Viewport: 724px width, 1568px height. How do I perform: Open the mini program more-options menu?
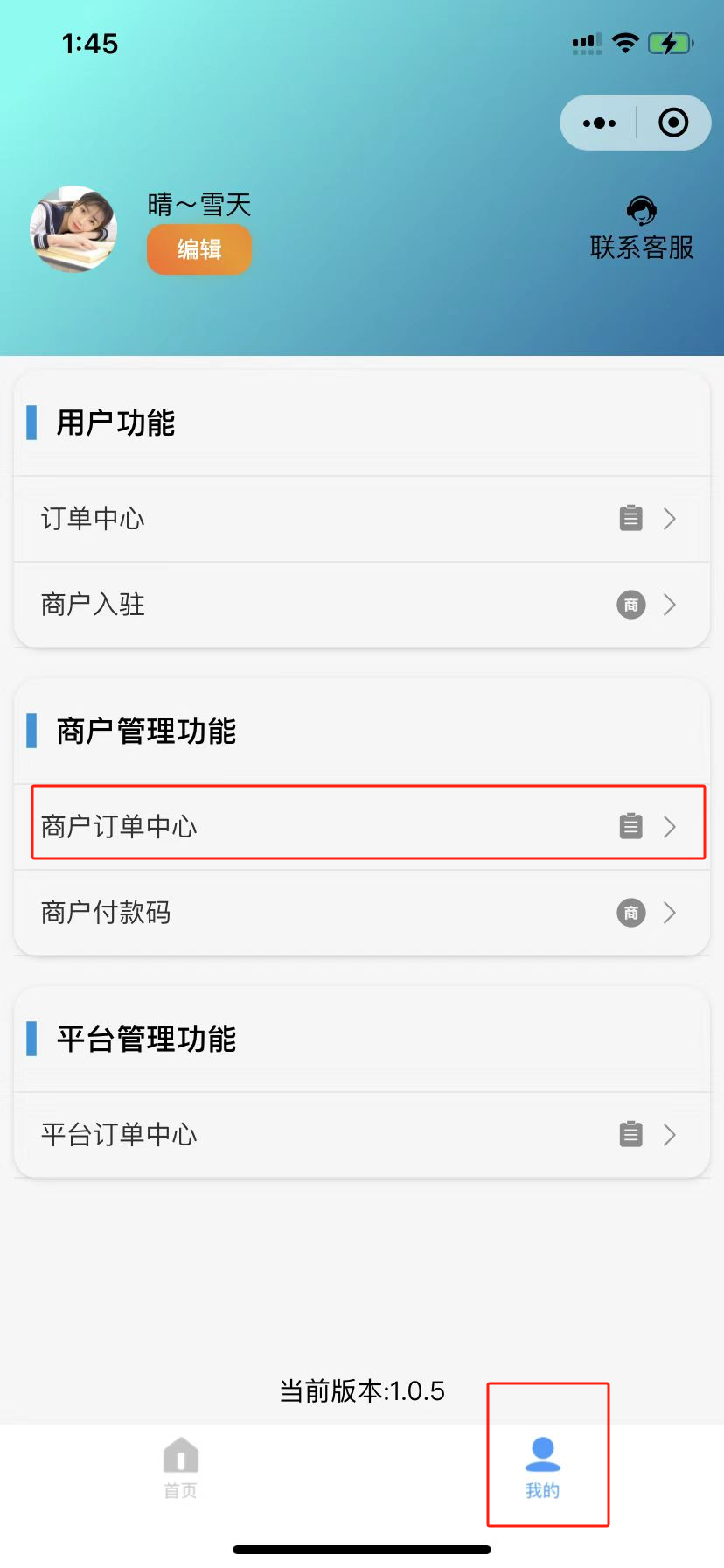(x=599, y=123)
